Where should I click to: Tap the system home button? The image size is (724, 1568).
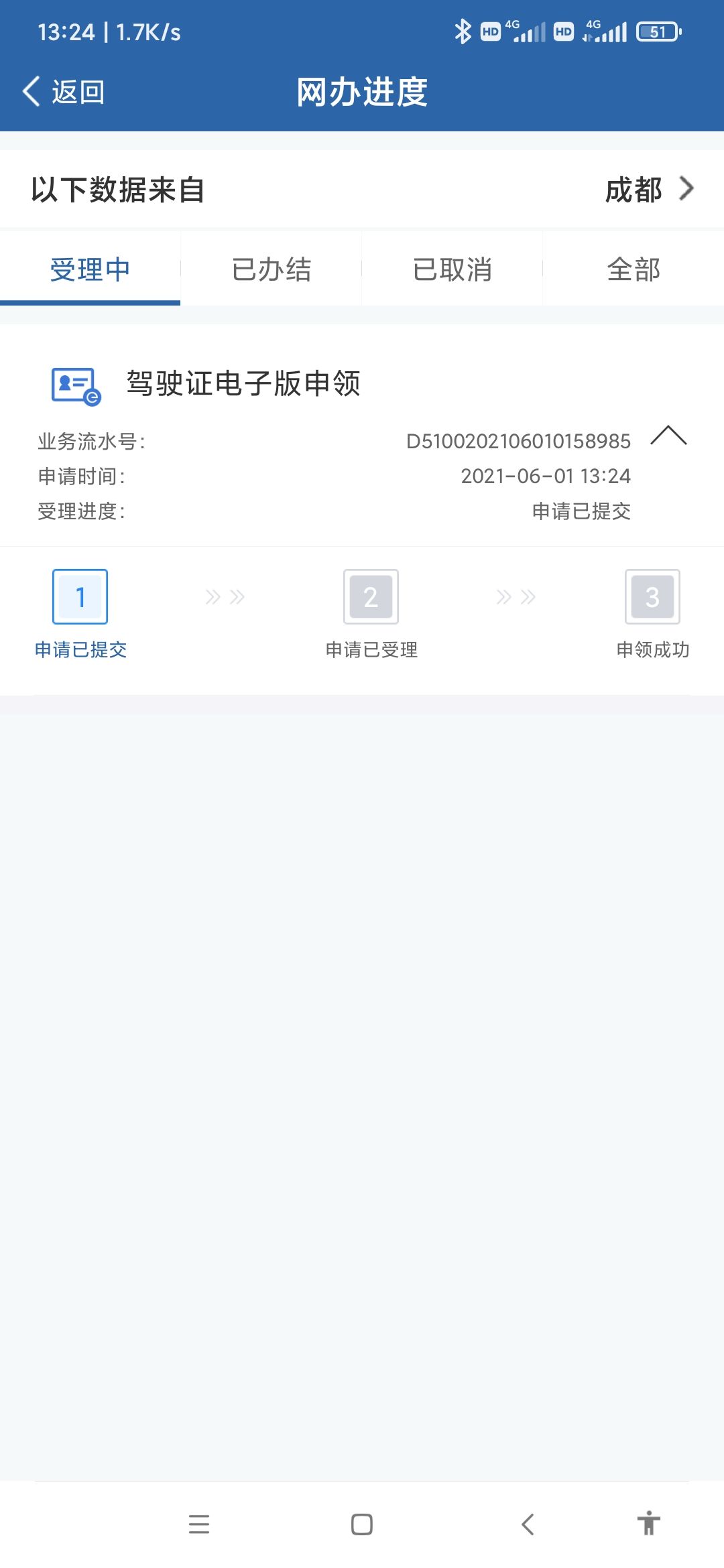(362, 1524)
